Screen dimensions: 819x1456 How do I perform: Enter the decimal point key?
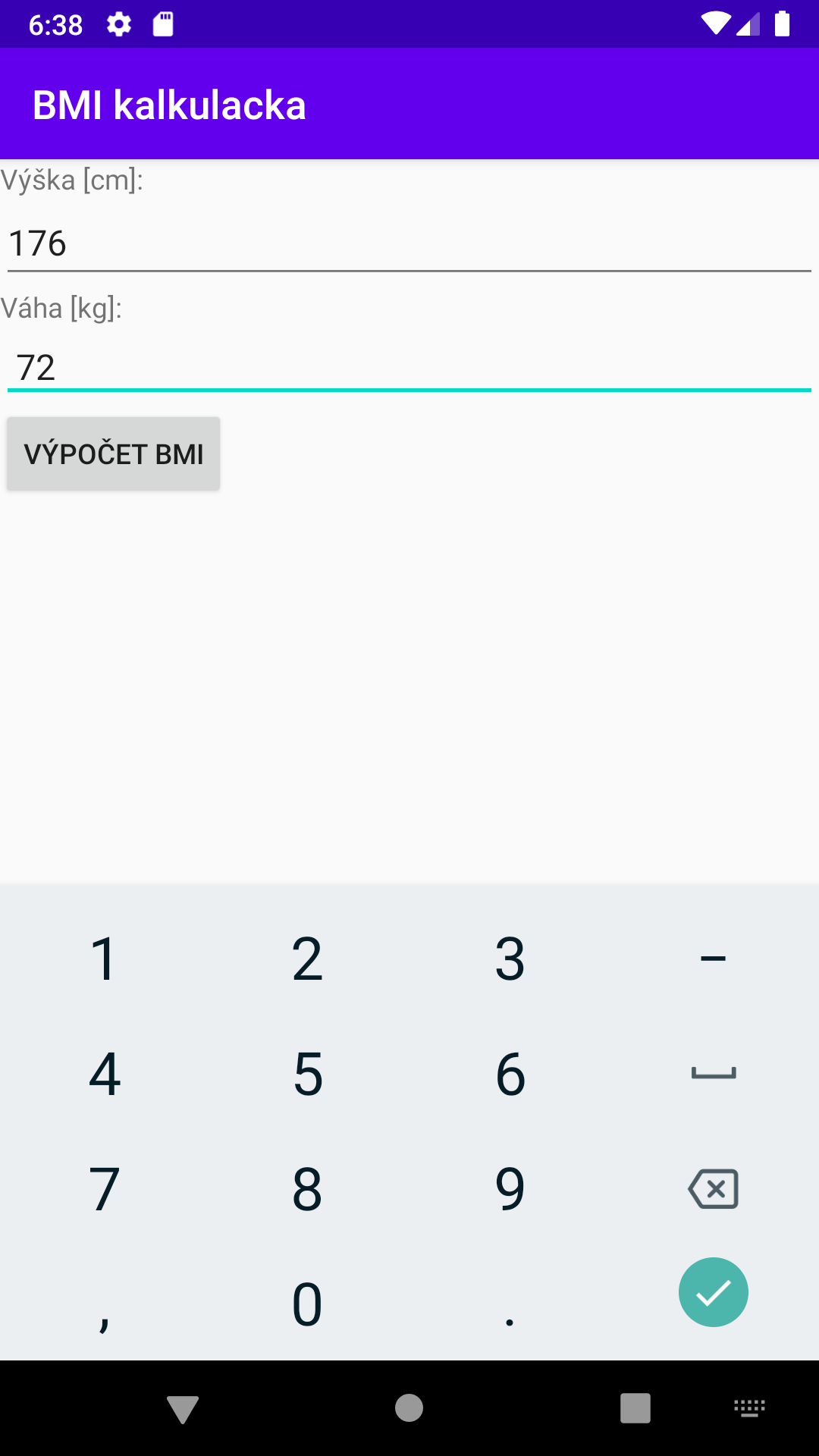click(x=510, y=1304)
